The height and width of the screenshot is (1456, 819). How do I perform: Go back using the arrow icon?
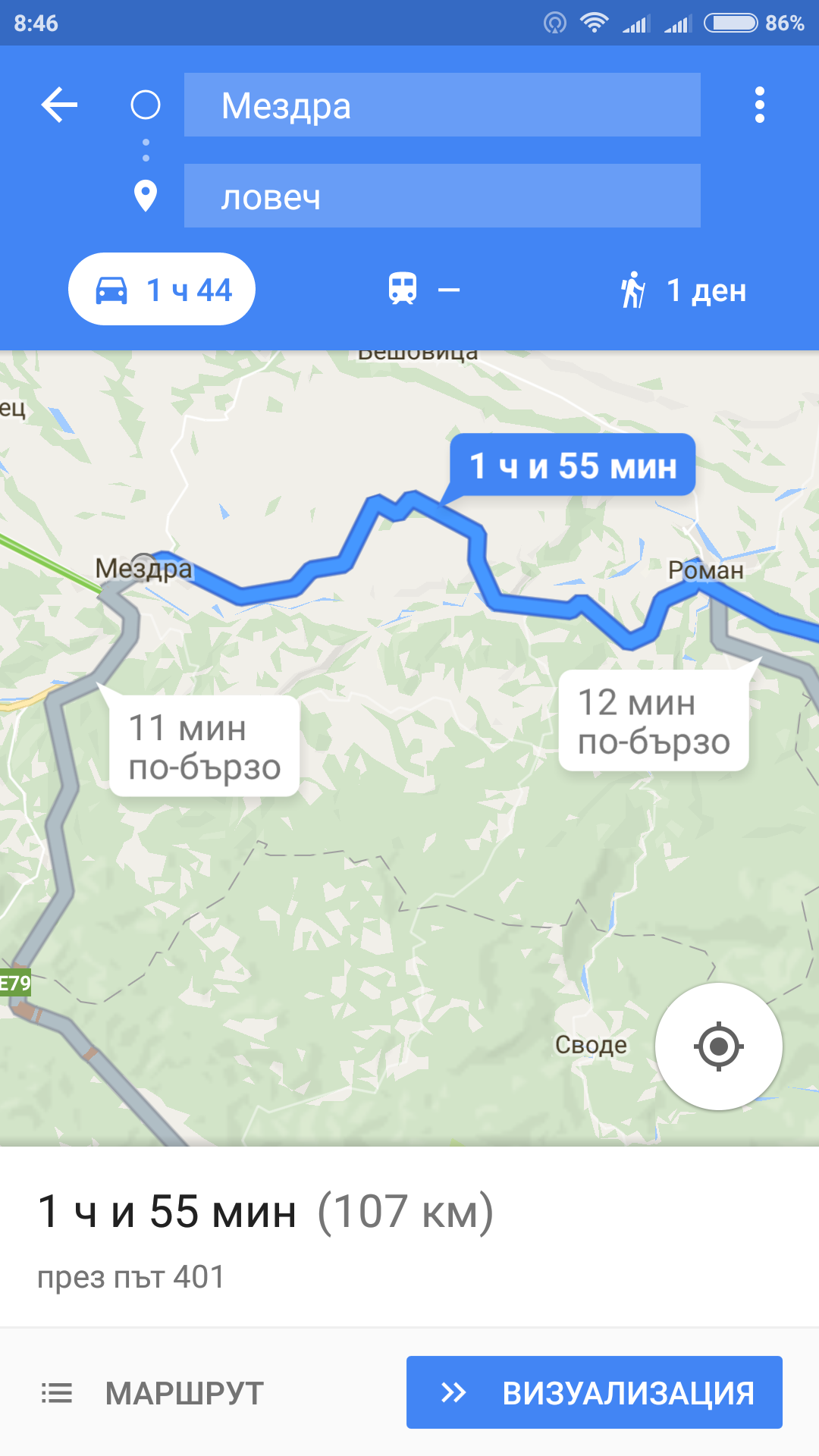coord(60,105)
